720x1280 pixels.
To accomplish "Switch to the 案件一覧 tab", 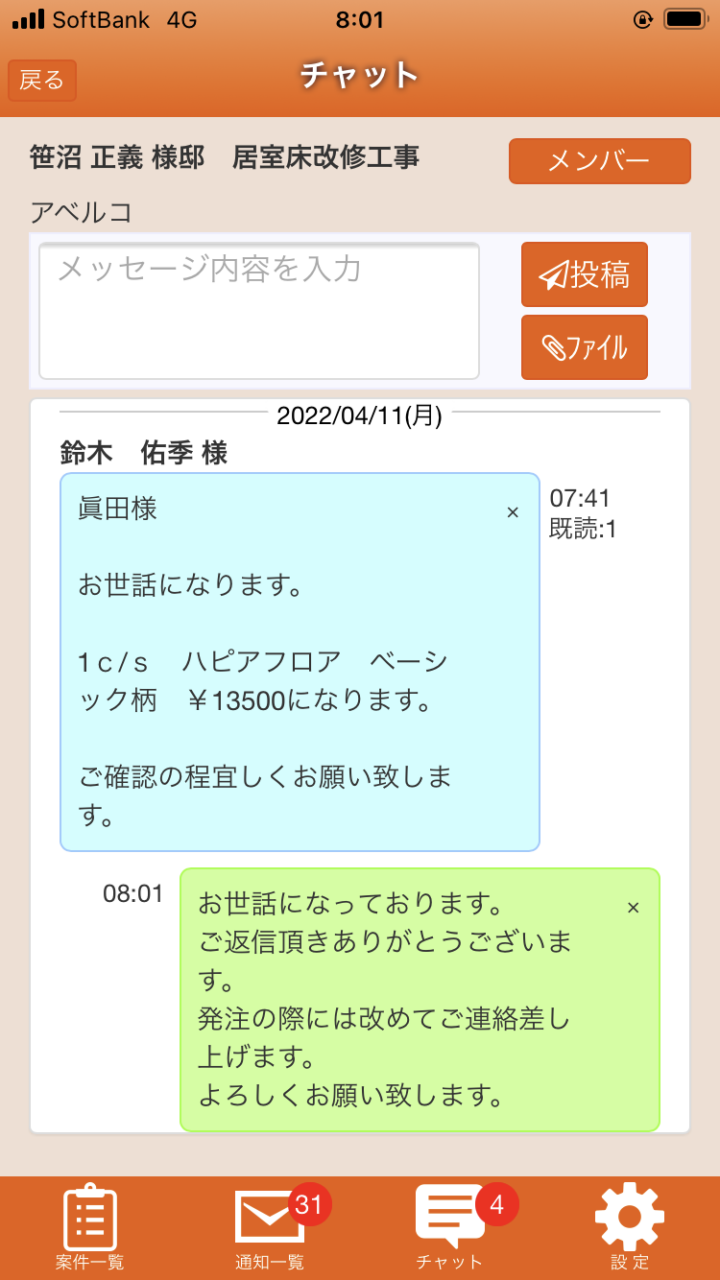I will click(90, 1228).
